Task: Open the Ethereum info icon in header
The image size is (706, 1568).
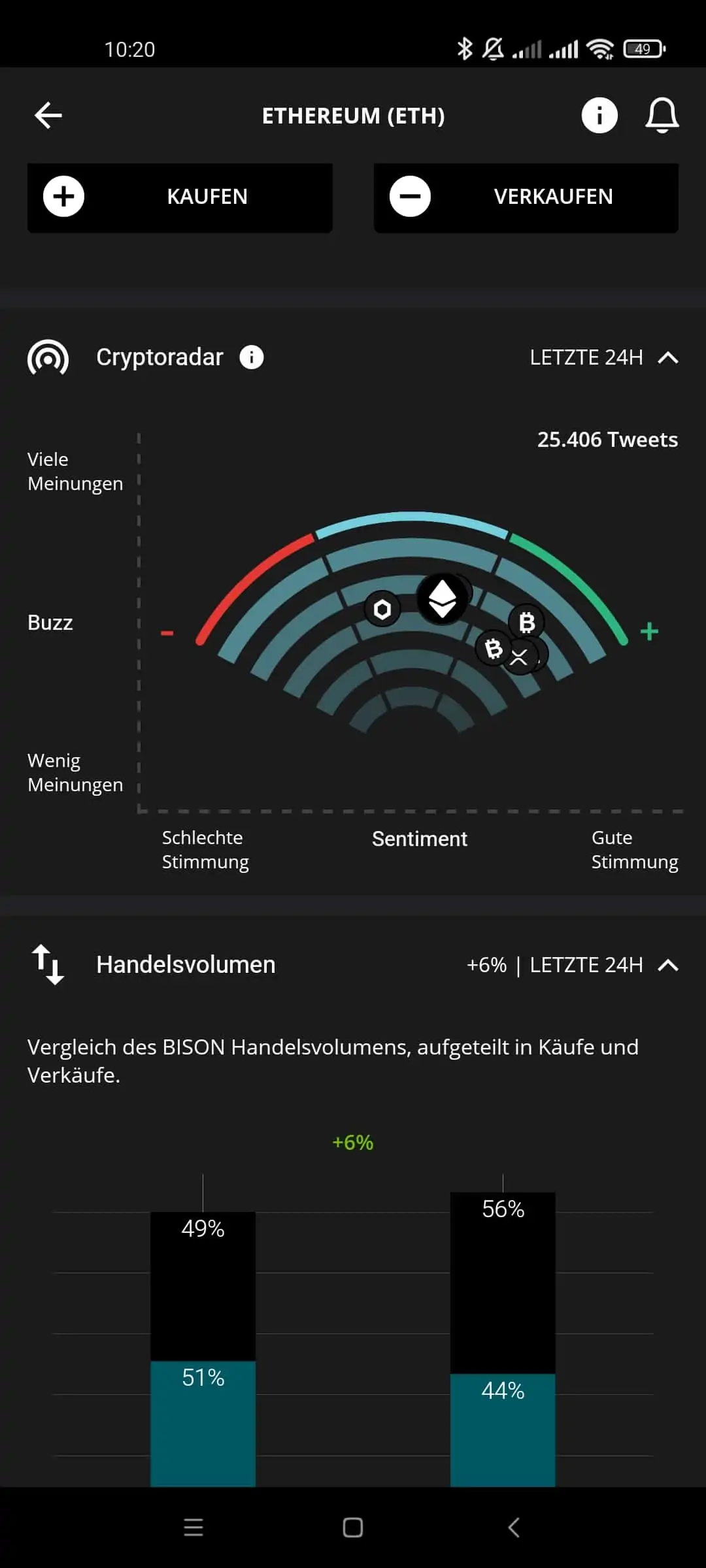Action: (x=599, y=116)
